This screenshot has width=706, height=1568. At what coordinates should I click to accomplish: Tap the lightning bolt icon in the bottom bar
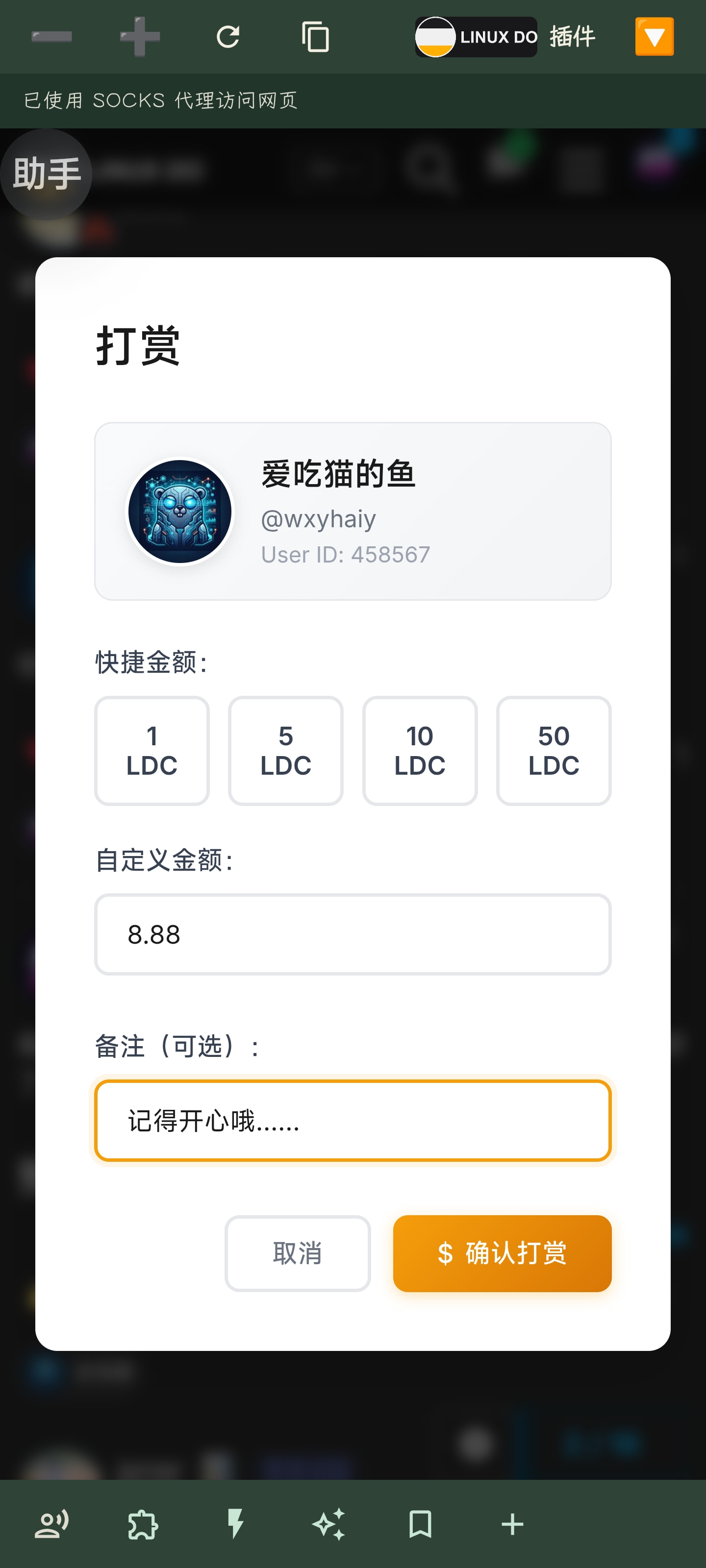(x=236, y=1524)
